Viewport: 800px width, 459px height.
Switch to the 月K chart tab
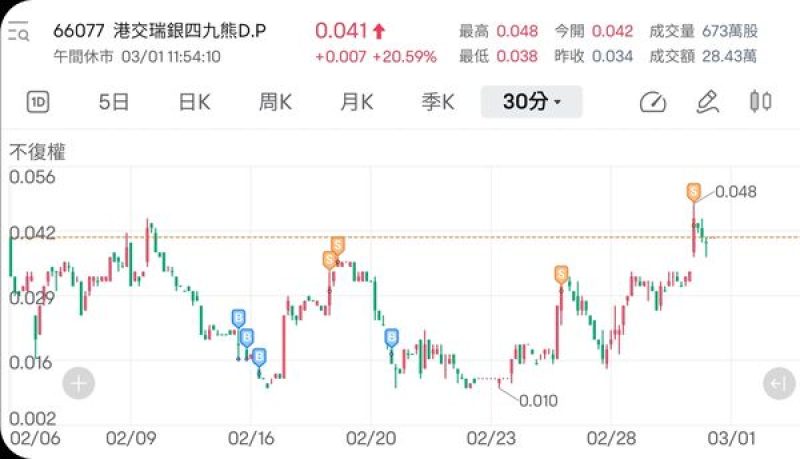356,102
